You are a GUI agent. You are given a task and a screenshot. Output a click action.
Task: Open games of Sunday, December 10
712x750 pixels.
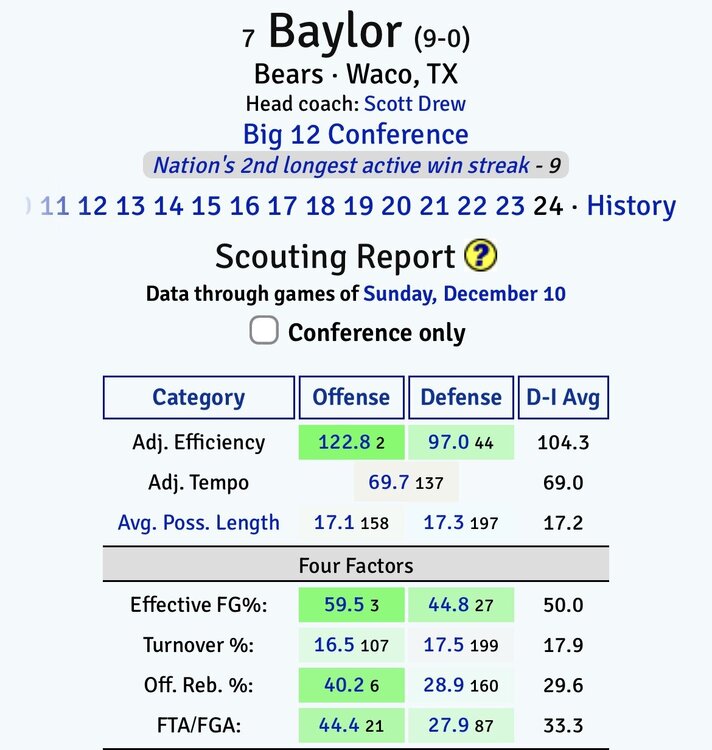(464, 294)
